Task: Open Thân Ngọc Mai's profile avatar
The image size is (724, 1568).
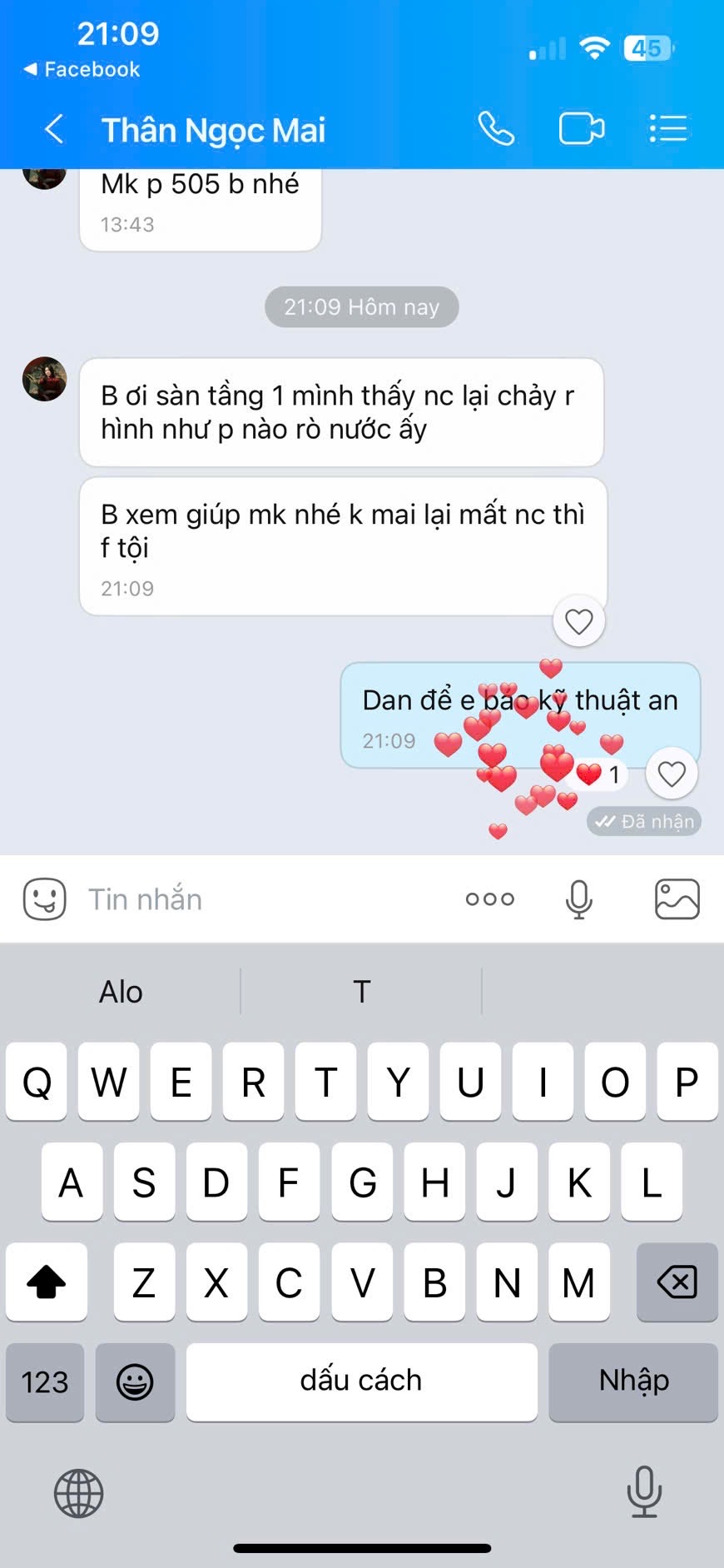Action: coord(45,380)
